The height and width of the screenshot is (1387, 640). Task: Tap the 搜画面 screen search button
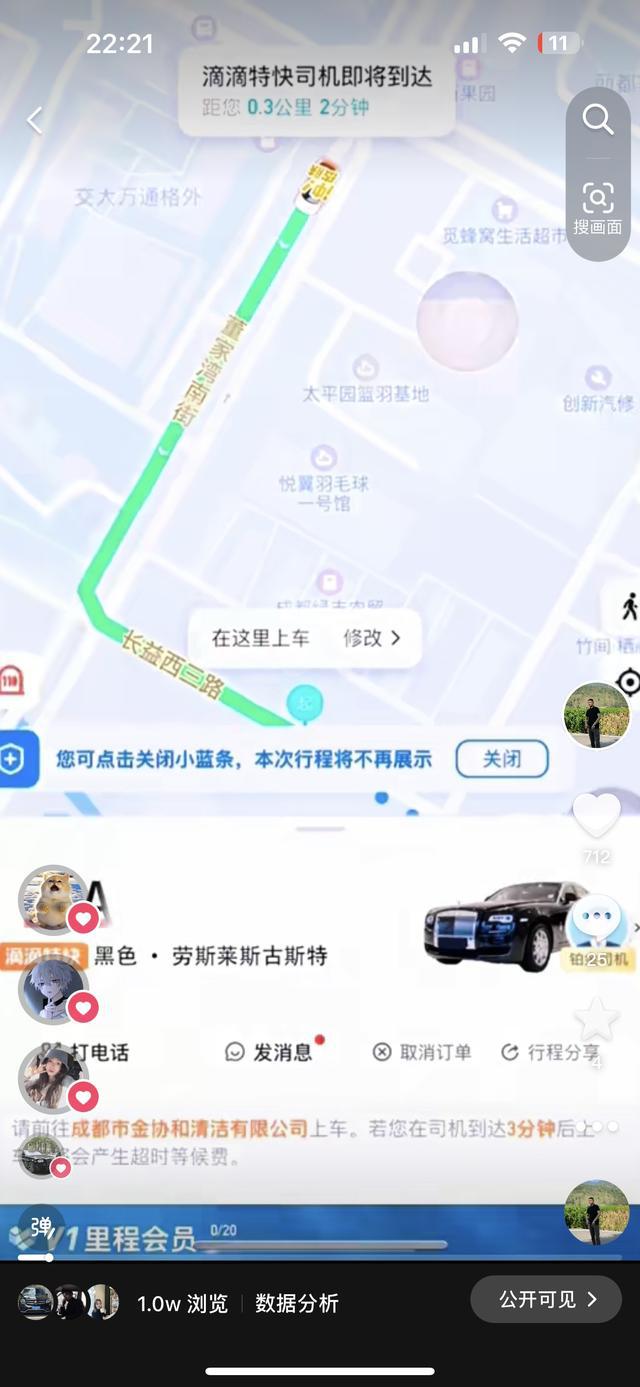pyautogui.click(x=598, y=208)
